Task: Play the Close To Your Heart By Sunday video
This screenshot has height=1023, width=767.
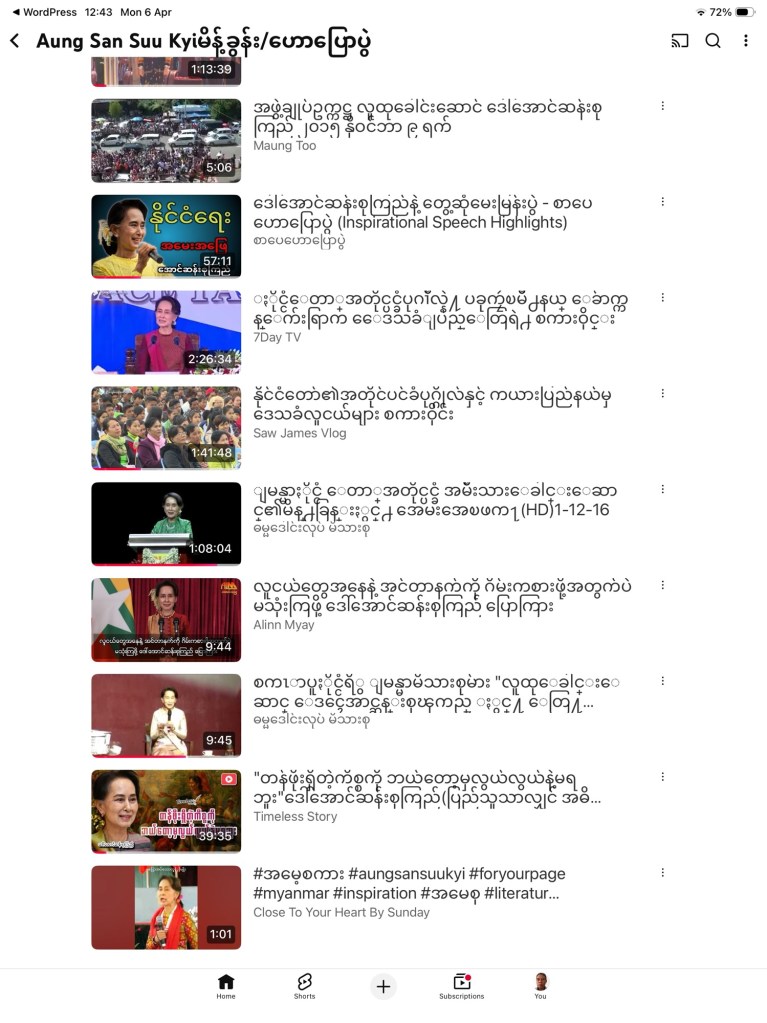Action: click(166, 908)
